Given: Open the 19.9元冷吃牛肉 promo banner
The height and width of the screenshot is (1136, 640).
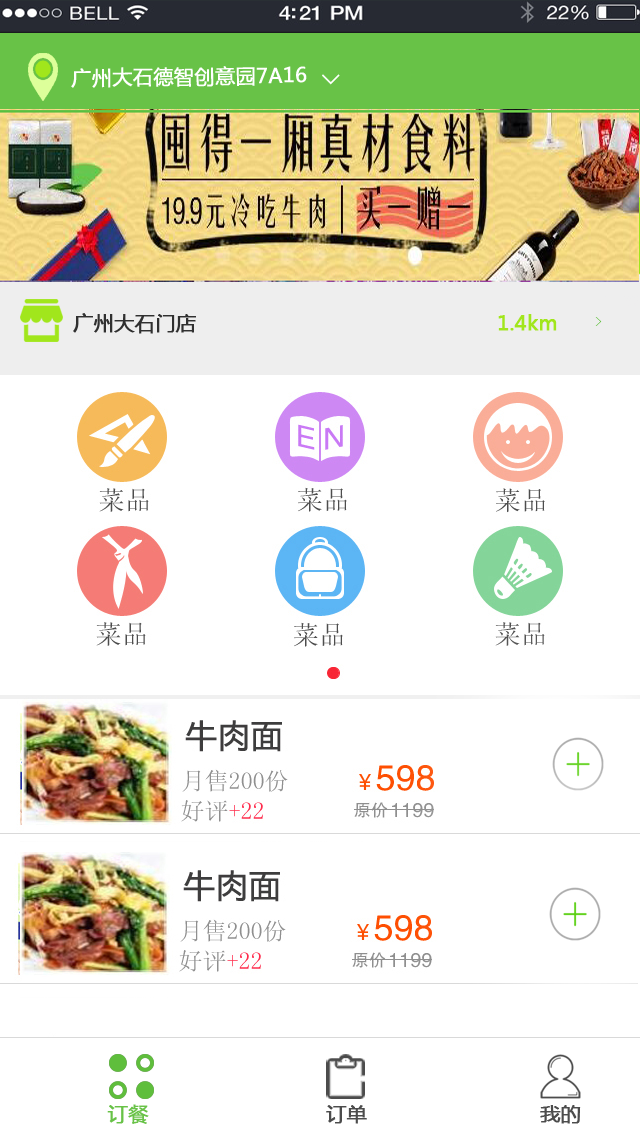Looking at the screenshot, I should coord(320,195).
